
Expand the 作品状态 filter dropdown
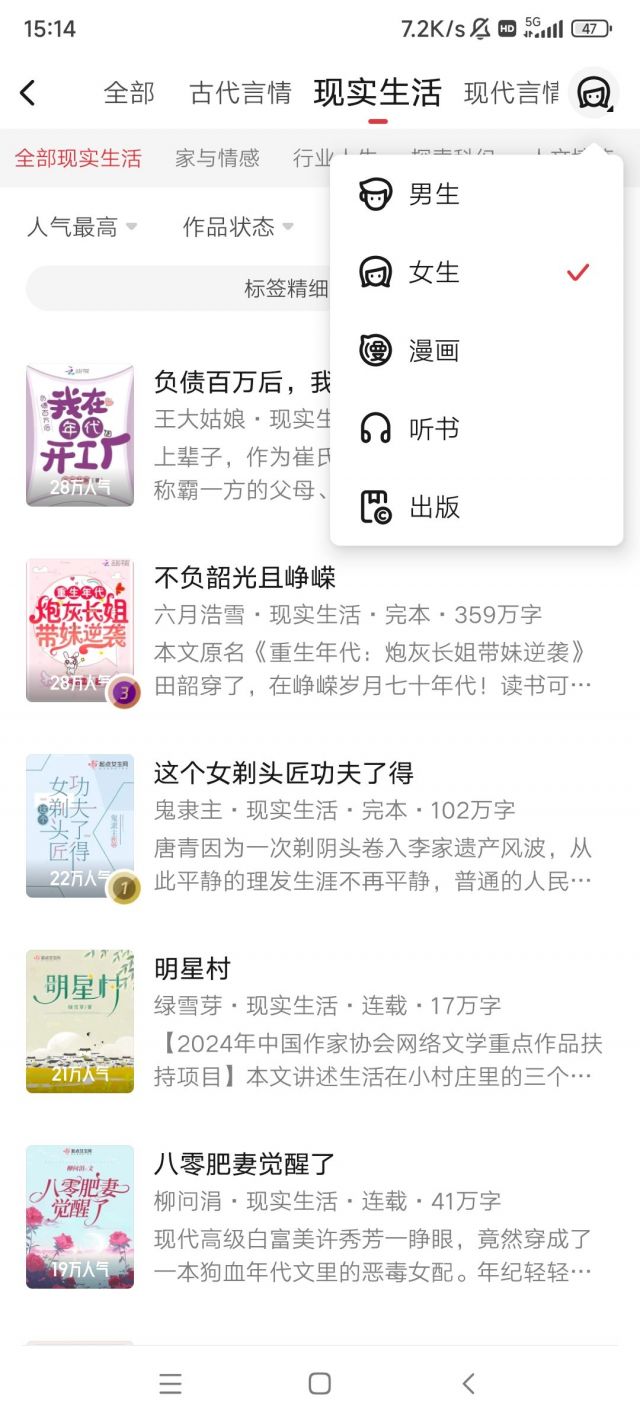(238, 227)
